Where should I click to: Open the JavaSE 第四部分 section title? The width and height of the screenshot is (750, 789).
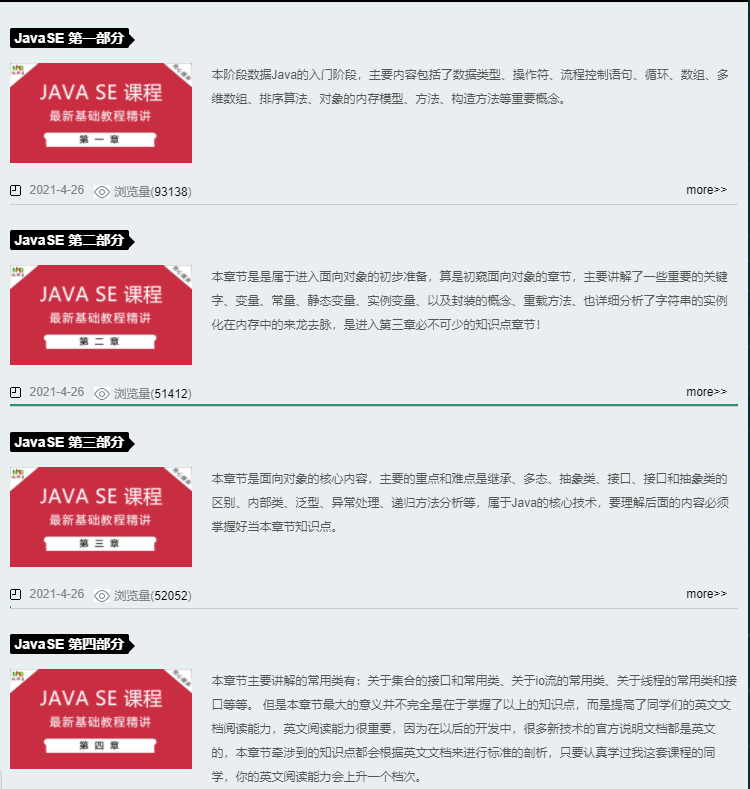tap(69, 645)
